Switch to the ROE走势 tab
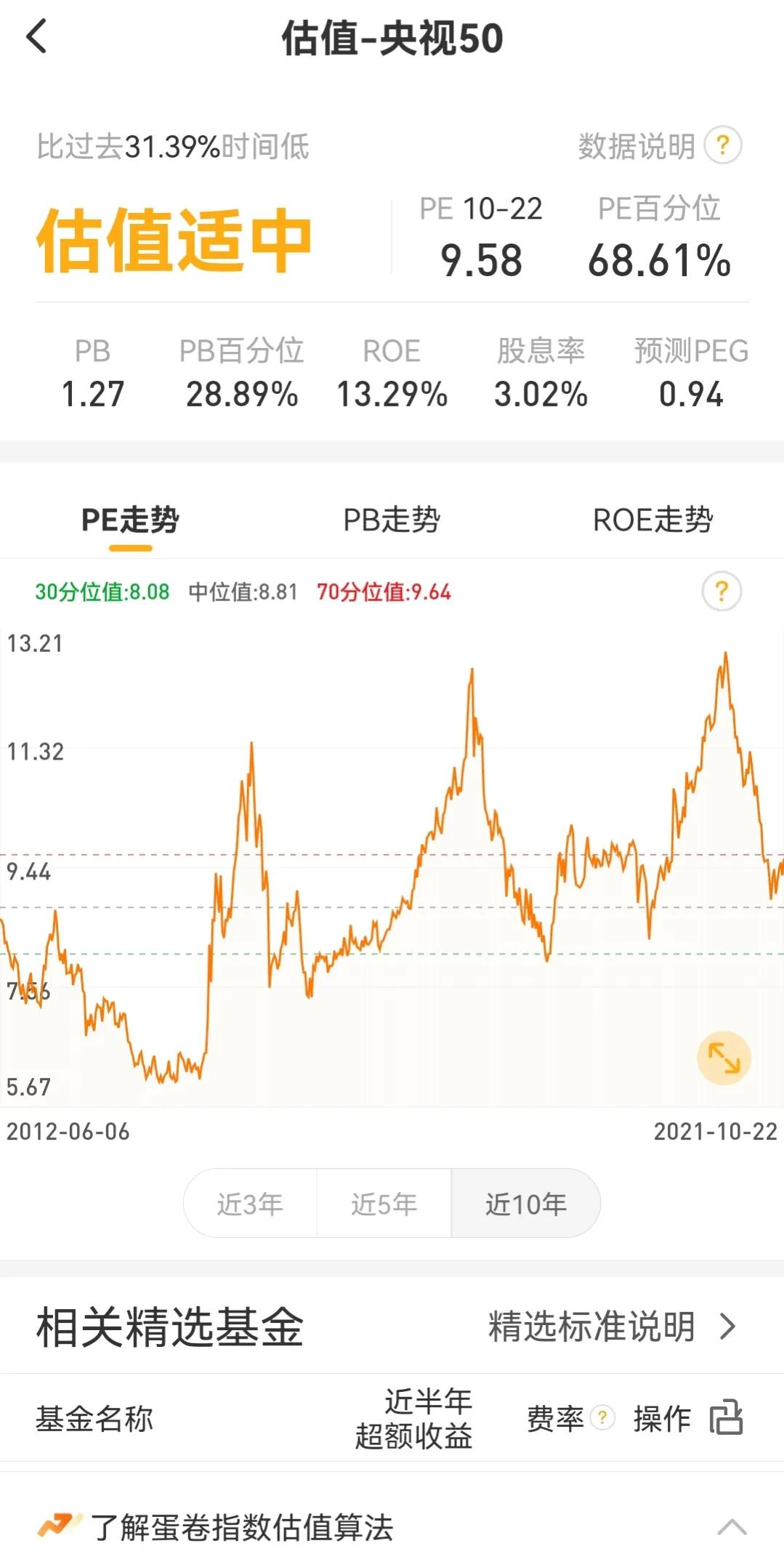Image resolution: width=784 pixels, height=1562 pixels. point(652,519)
